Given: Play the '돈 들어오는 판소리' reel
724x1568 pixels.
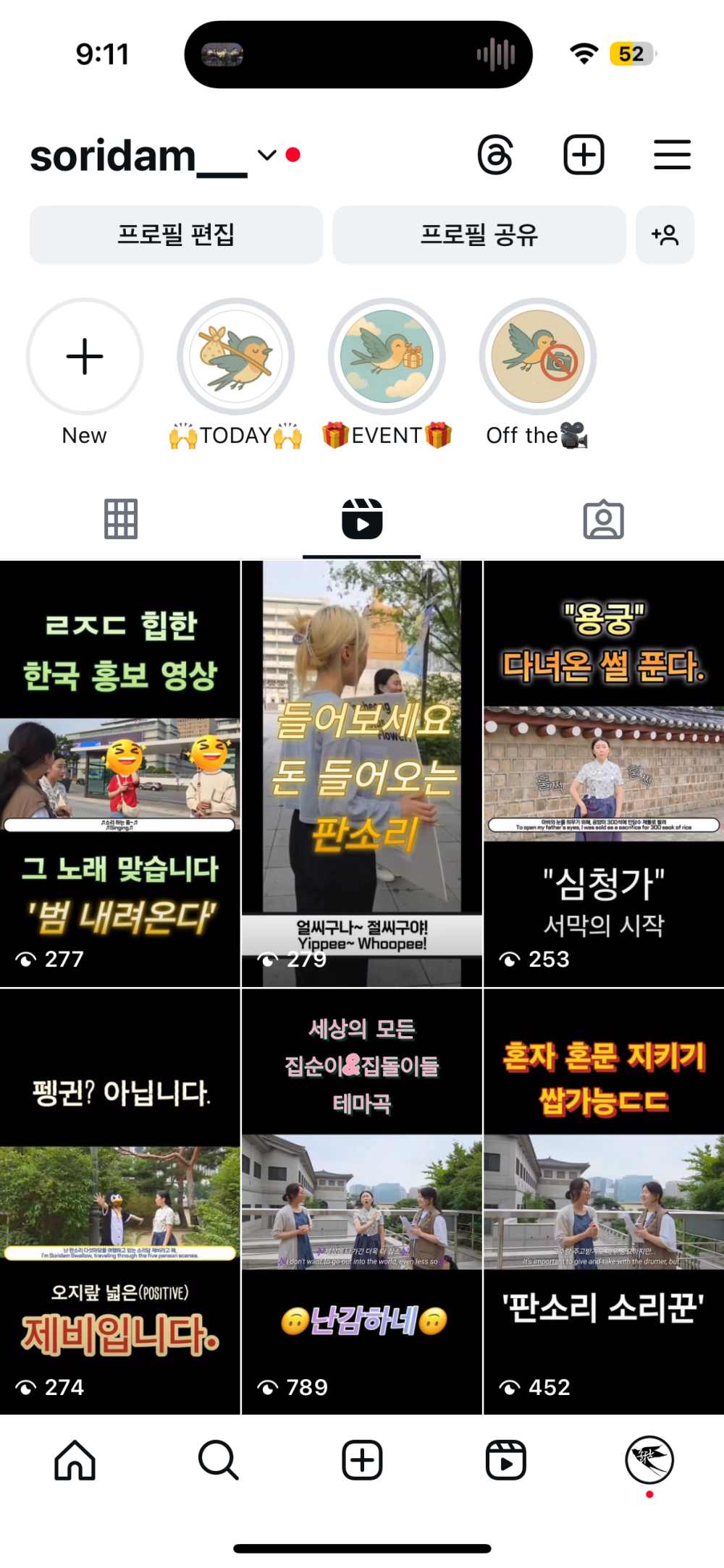Looking at the screenshot, I should (x=361, y=774).
